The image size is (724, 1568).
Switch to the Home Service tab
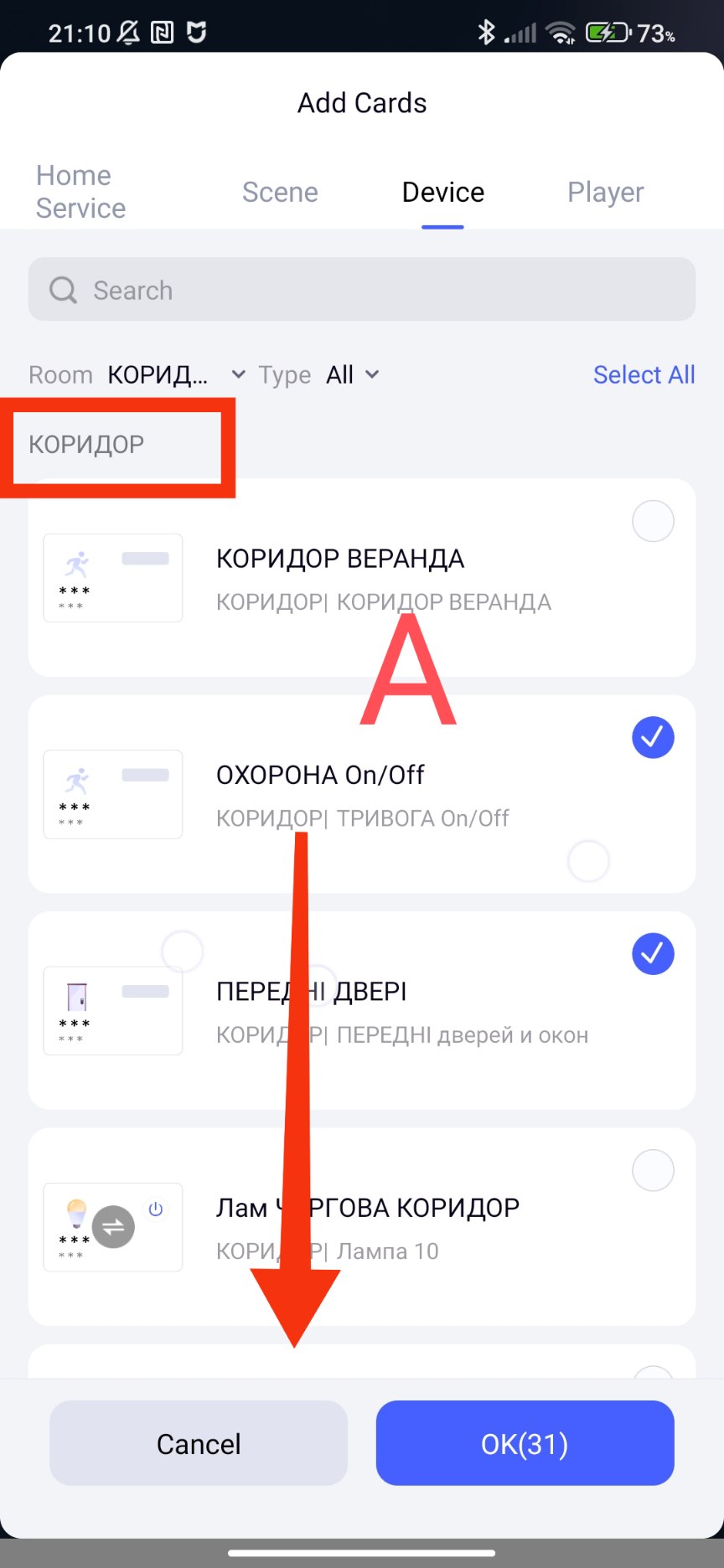pos(80,192)
